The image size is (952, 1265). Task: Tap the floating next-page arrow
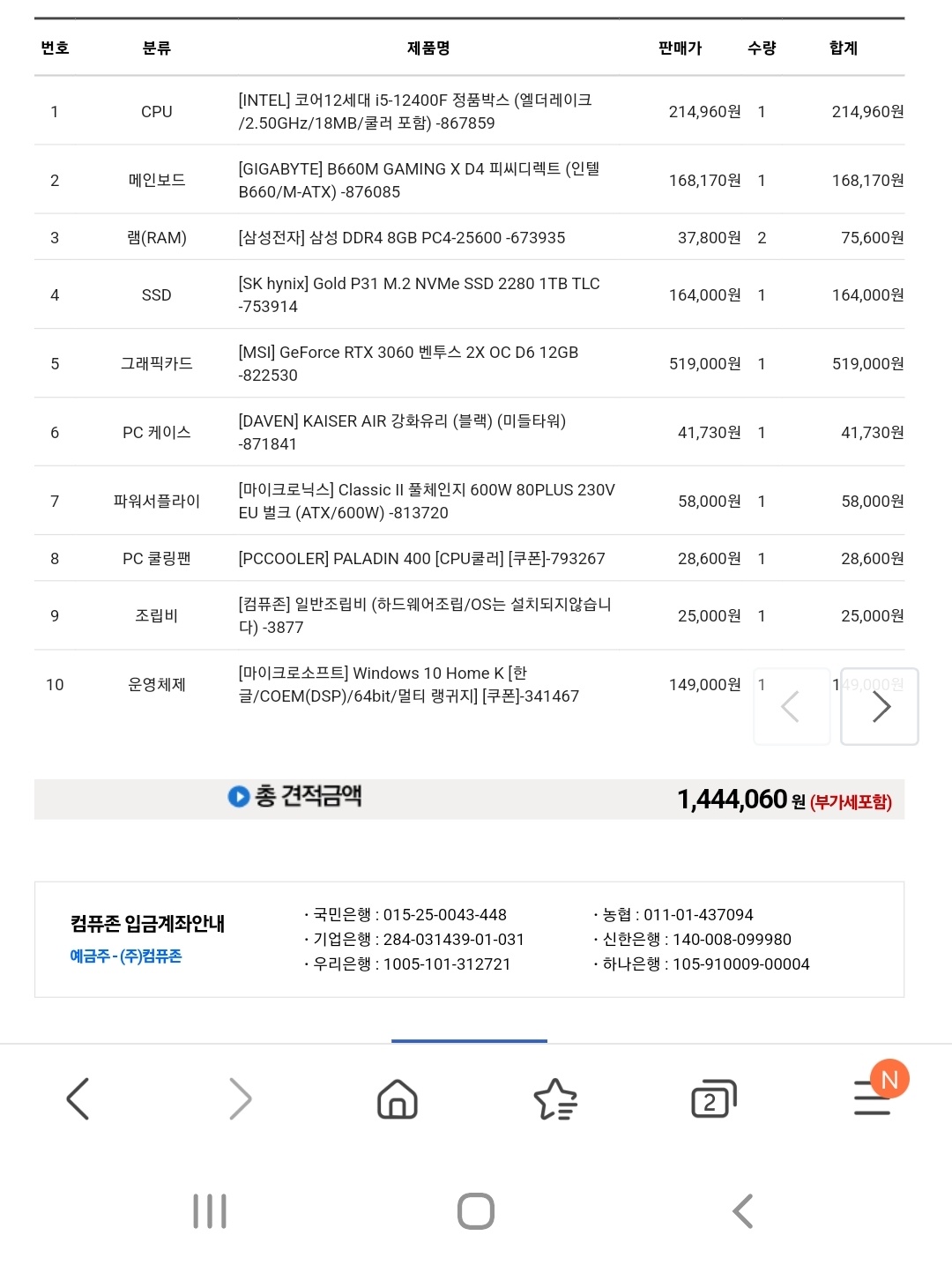(880, 706)
